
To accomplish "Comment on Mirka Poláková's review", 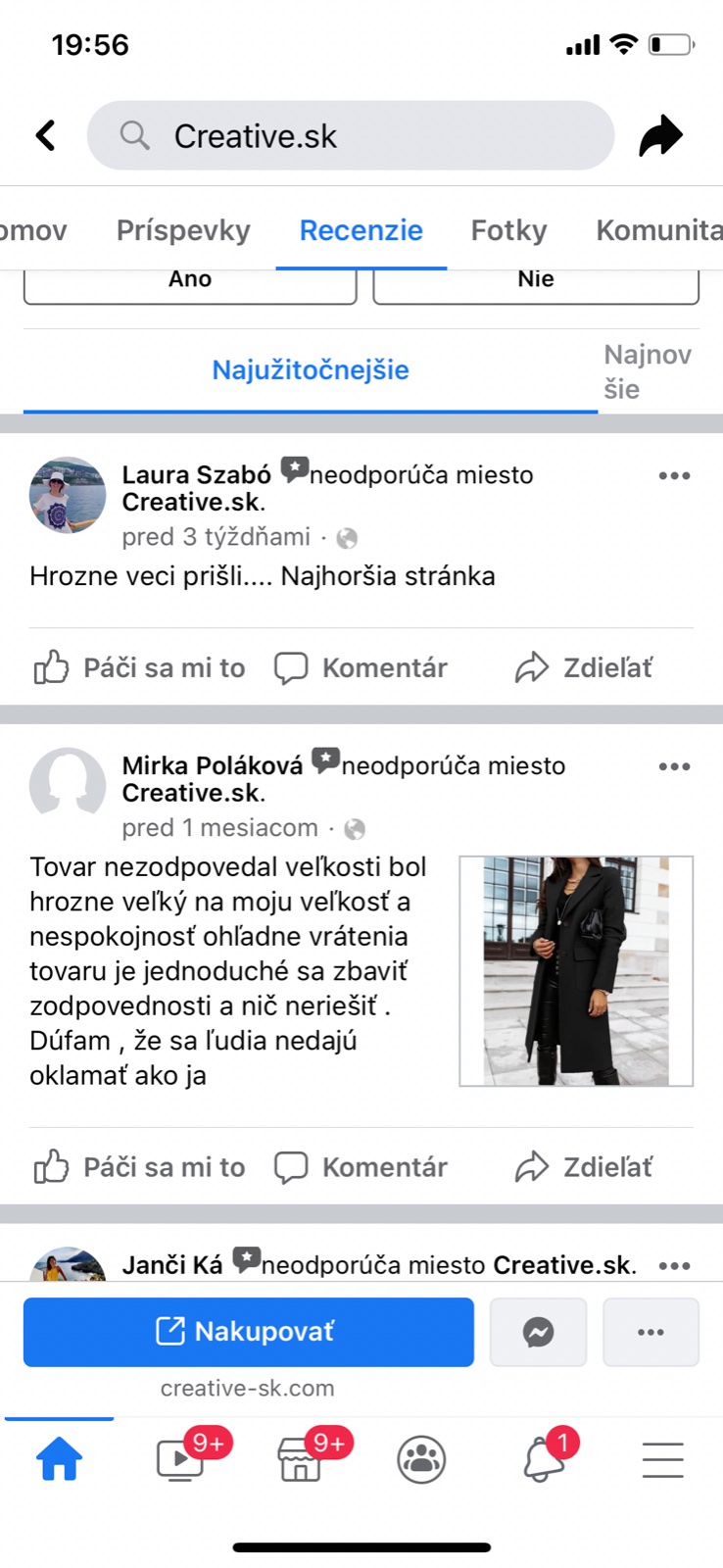I will [x=361, y=1167].
